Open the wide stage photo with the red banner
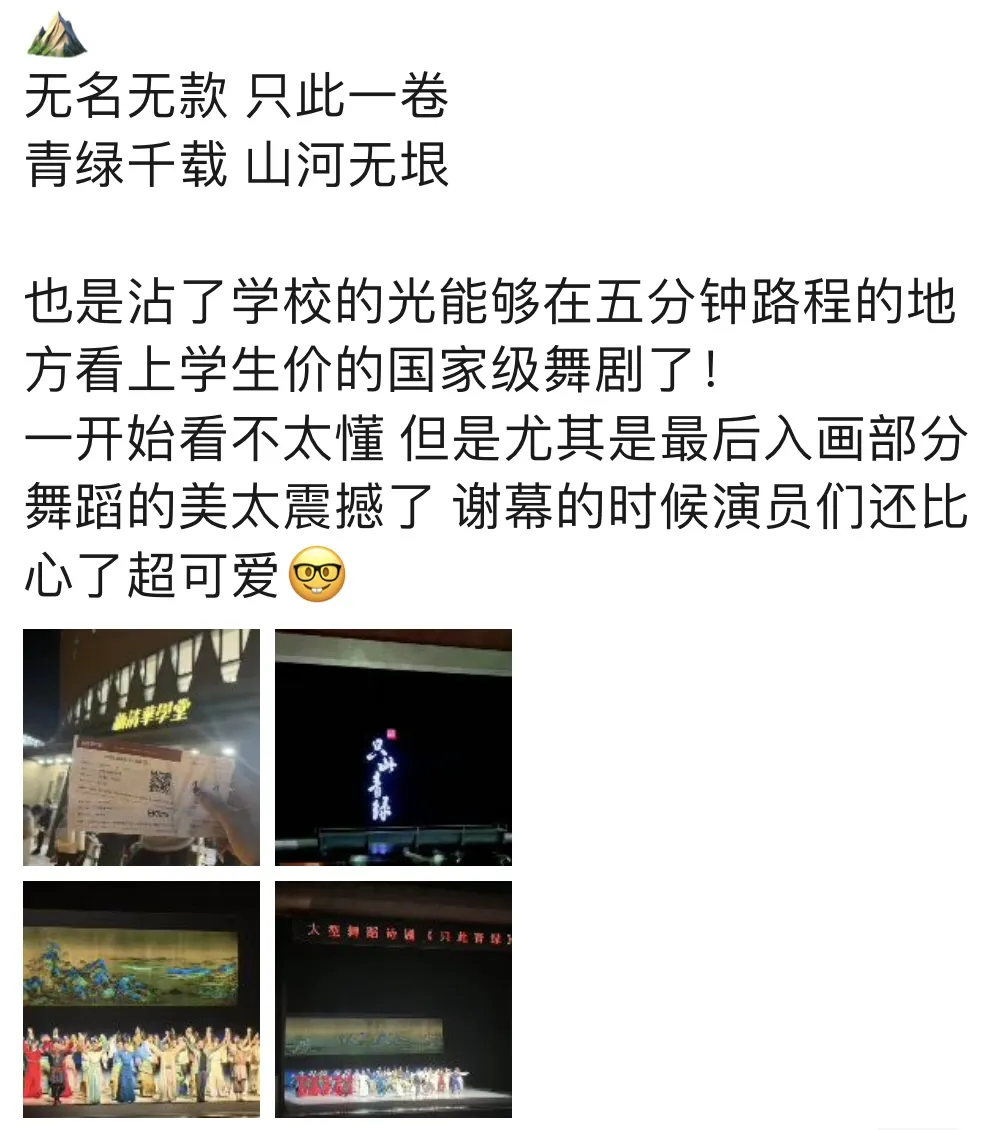This screenshot has width=1007, height=1130. pyautogui.click(x=393, y=998)
